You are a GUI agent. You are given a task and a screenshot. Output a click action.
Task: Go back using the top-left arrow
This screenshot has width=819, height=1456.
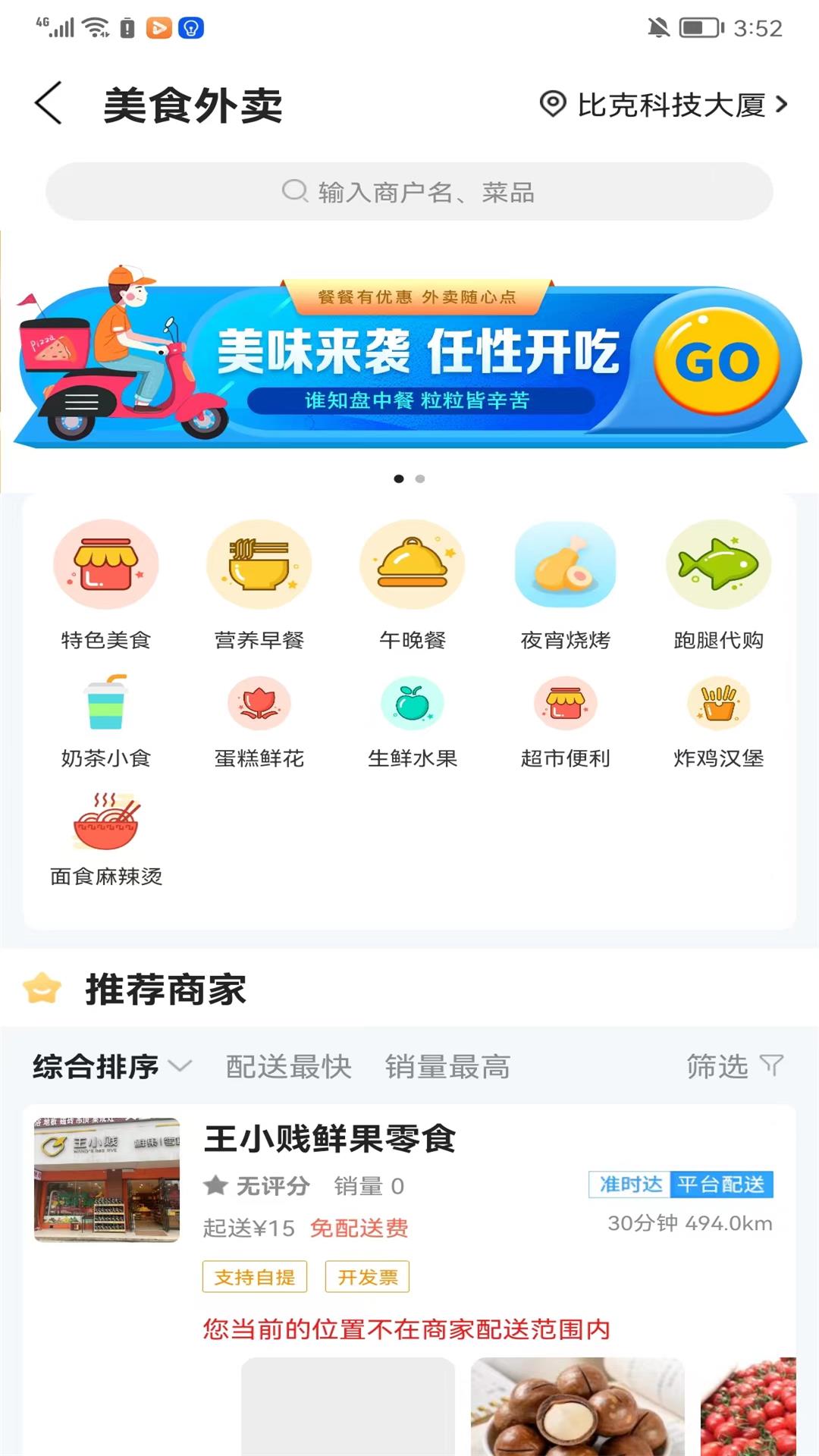(49, 103)
